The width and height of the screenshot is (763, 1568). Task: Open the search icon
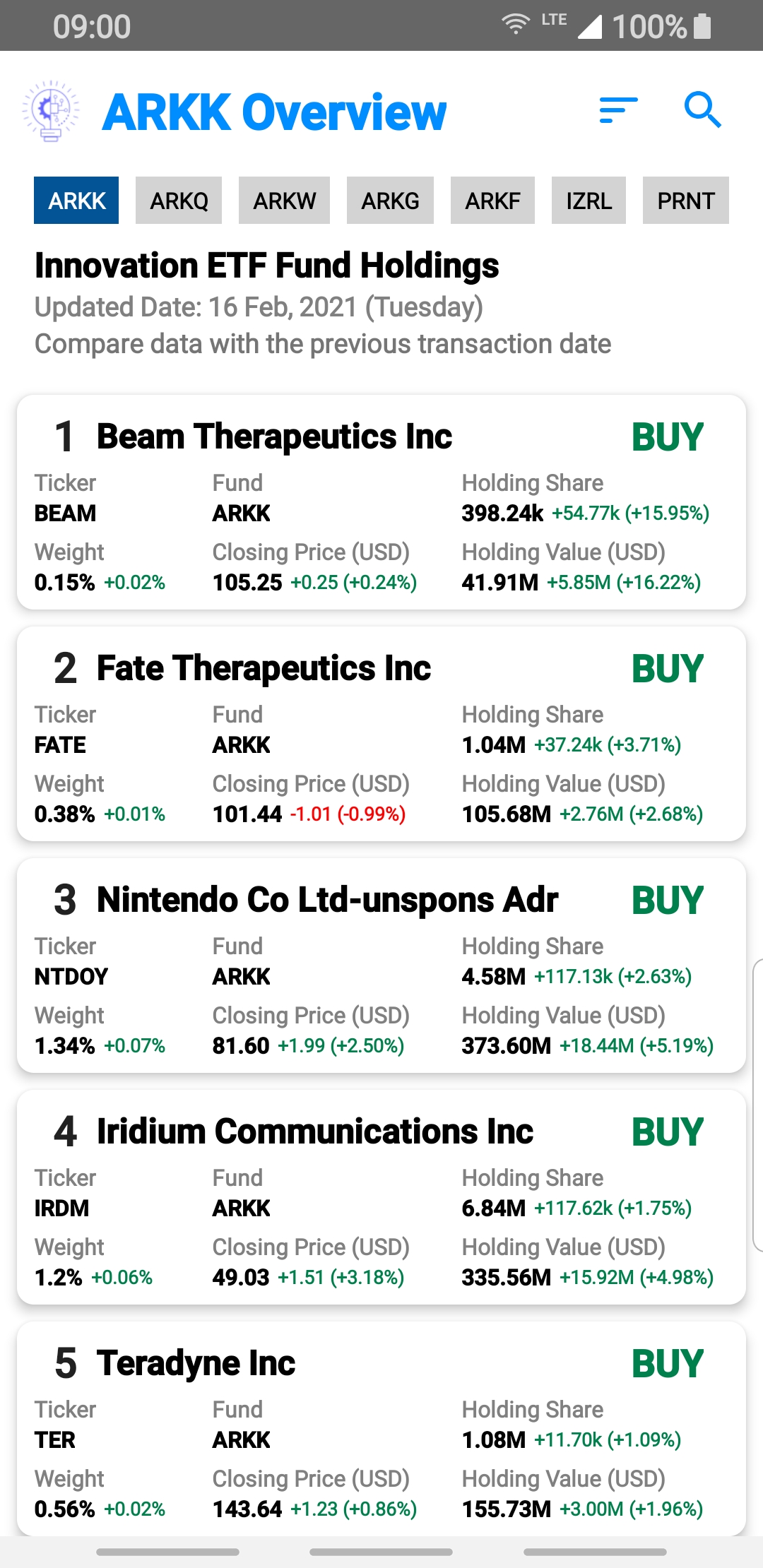tap(702, 110)
